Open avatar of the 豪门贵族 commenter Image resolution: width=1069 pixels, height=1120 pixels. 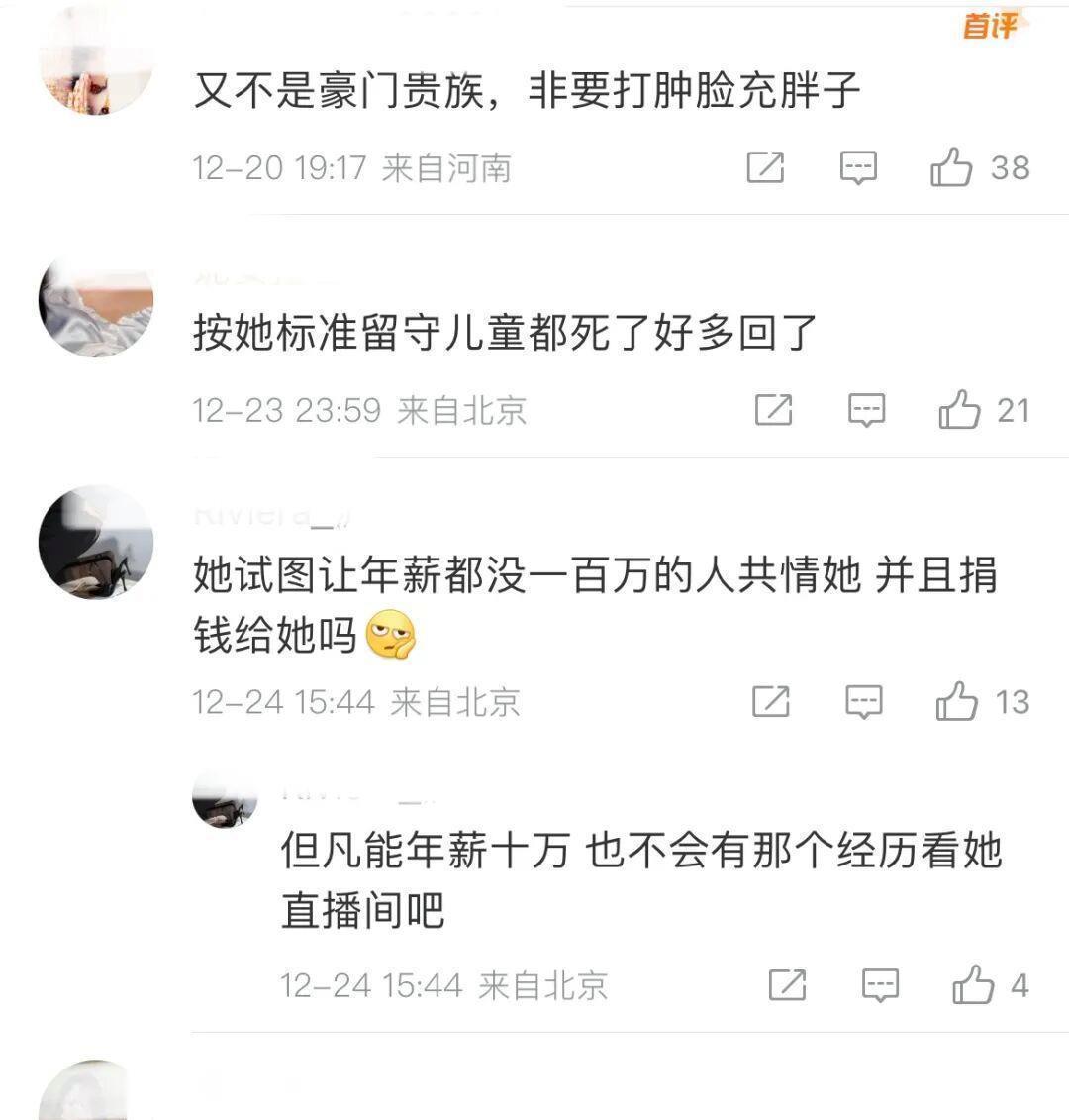coord(96,61)
